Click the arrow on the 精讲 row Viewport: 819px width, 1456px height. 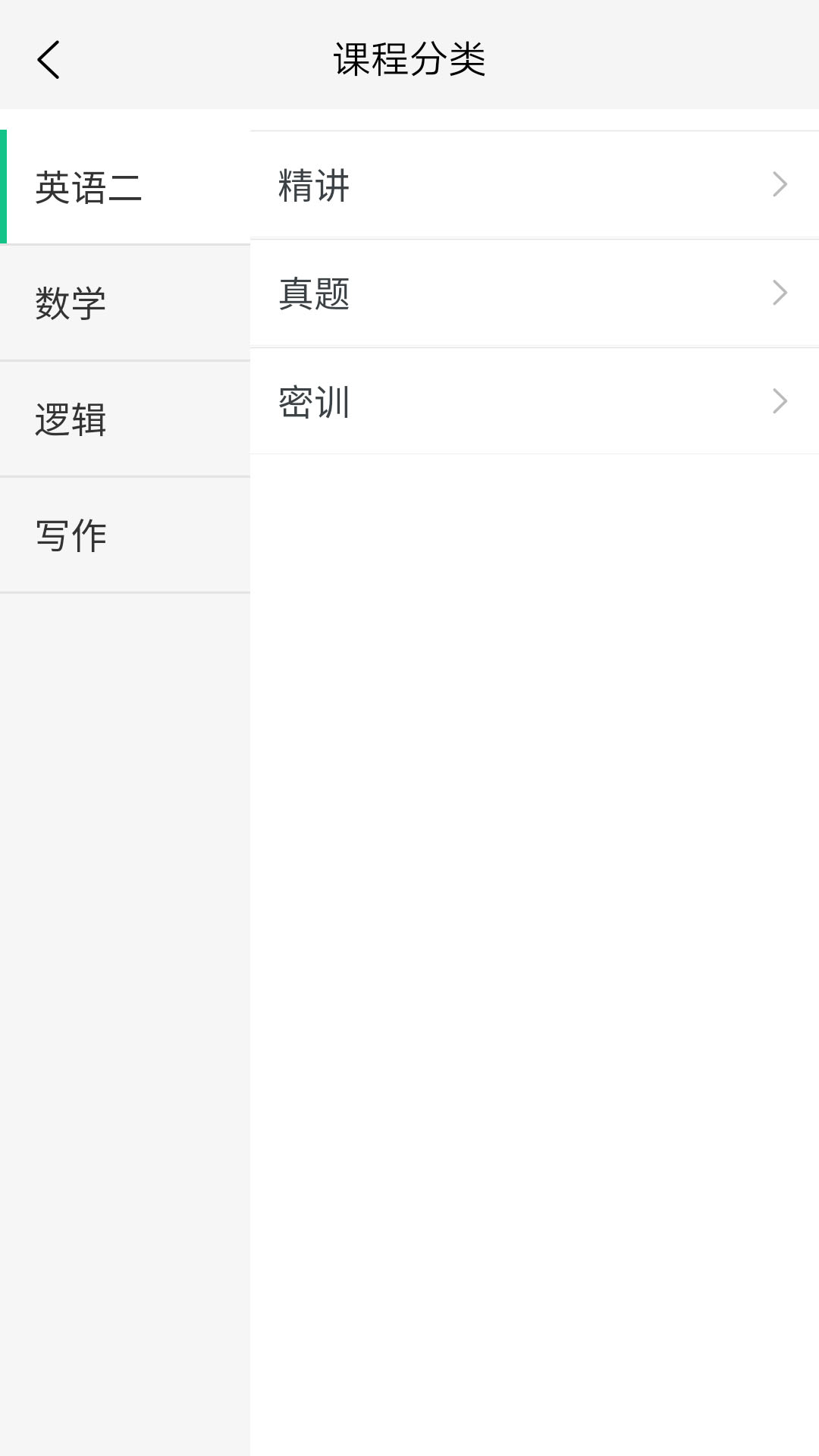(x=780, y=184)
